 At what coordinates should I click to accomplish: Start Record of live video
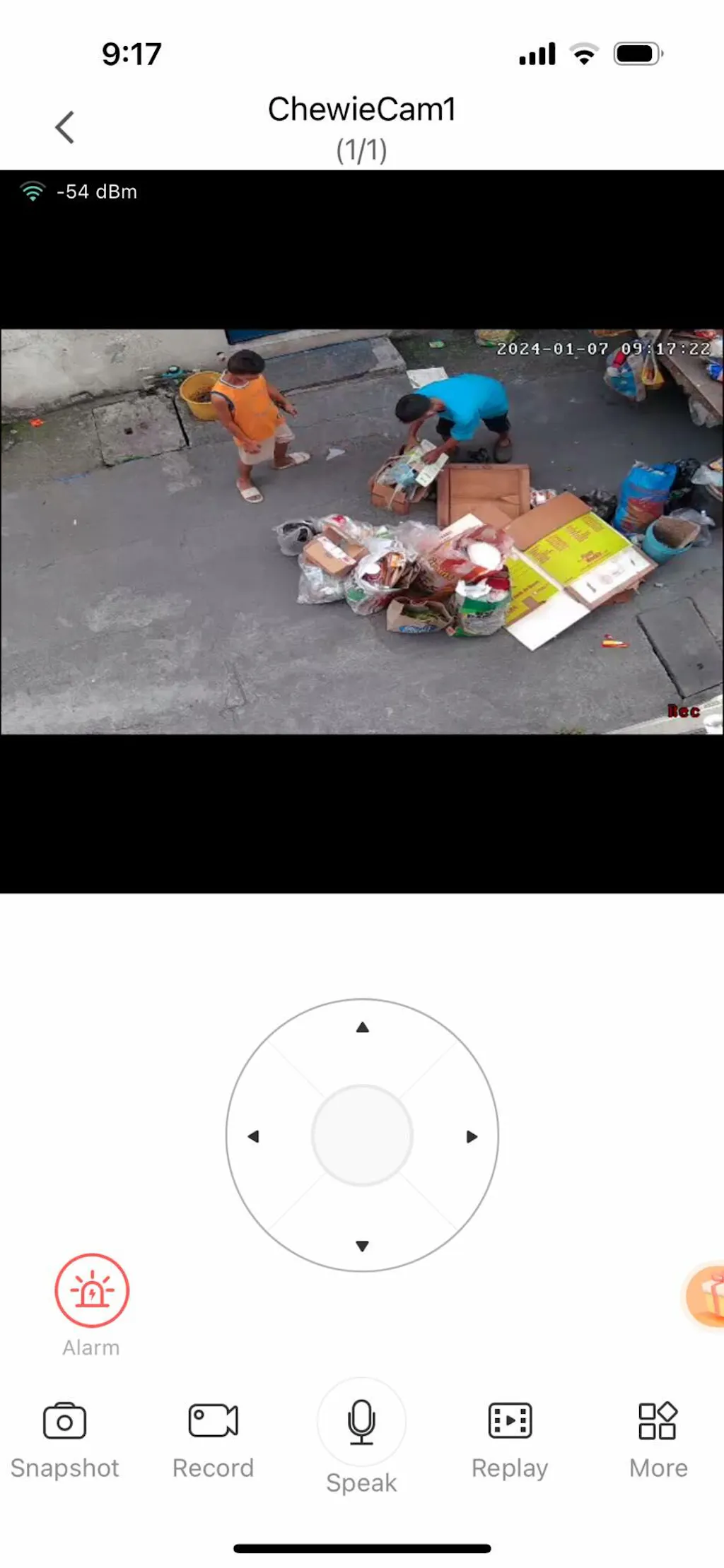(x=213, y=1440)
